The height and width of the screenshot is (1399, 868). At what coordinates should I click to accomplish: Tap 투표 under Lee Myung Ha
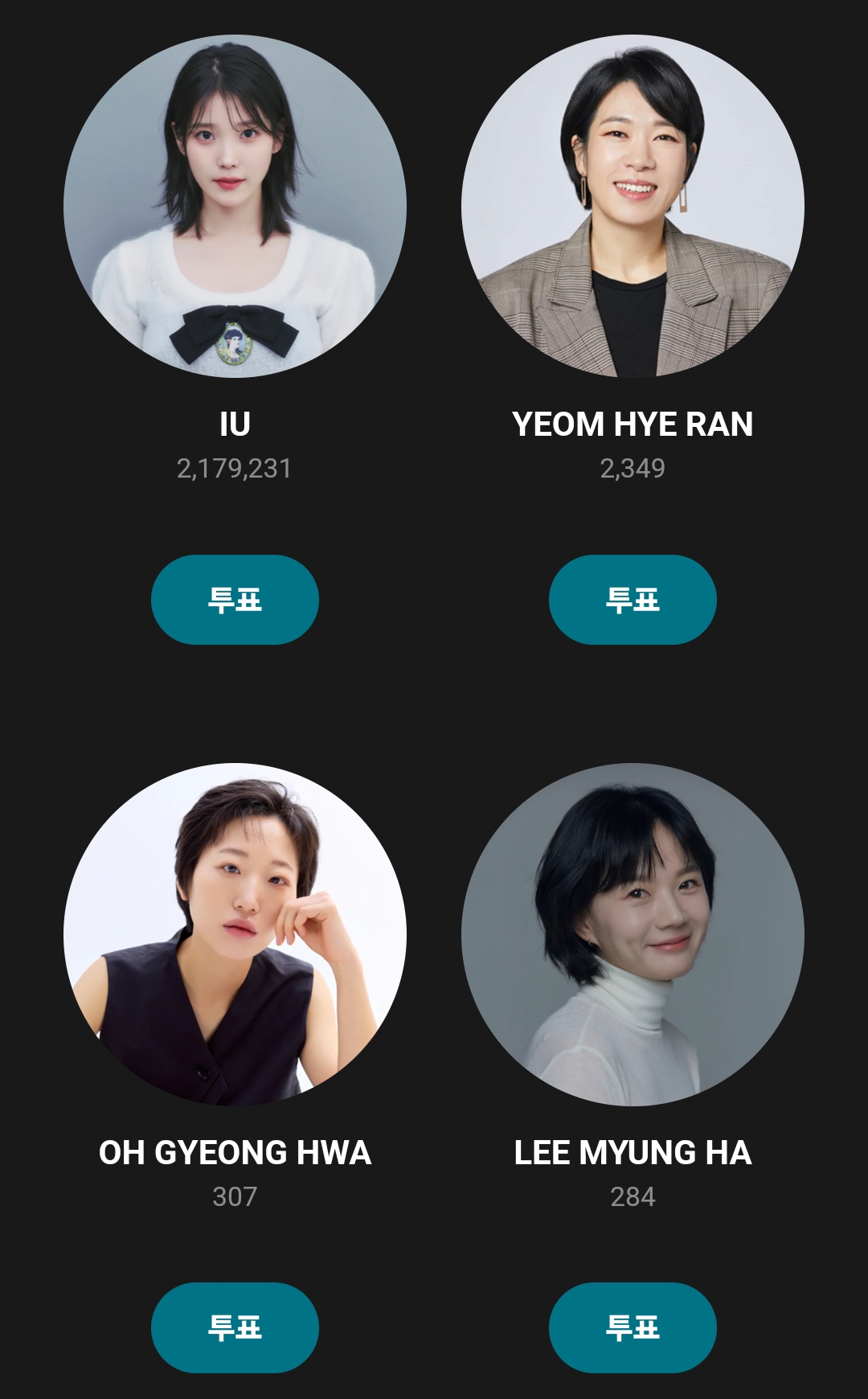(633, 1327)
